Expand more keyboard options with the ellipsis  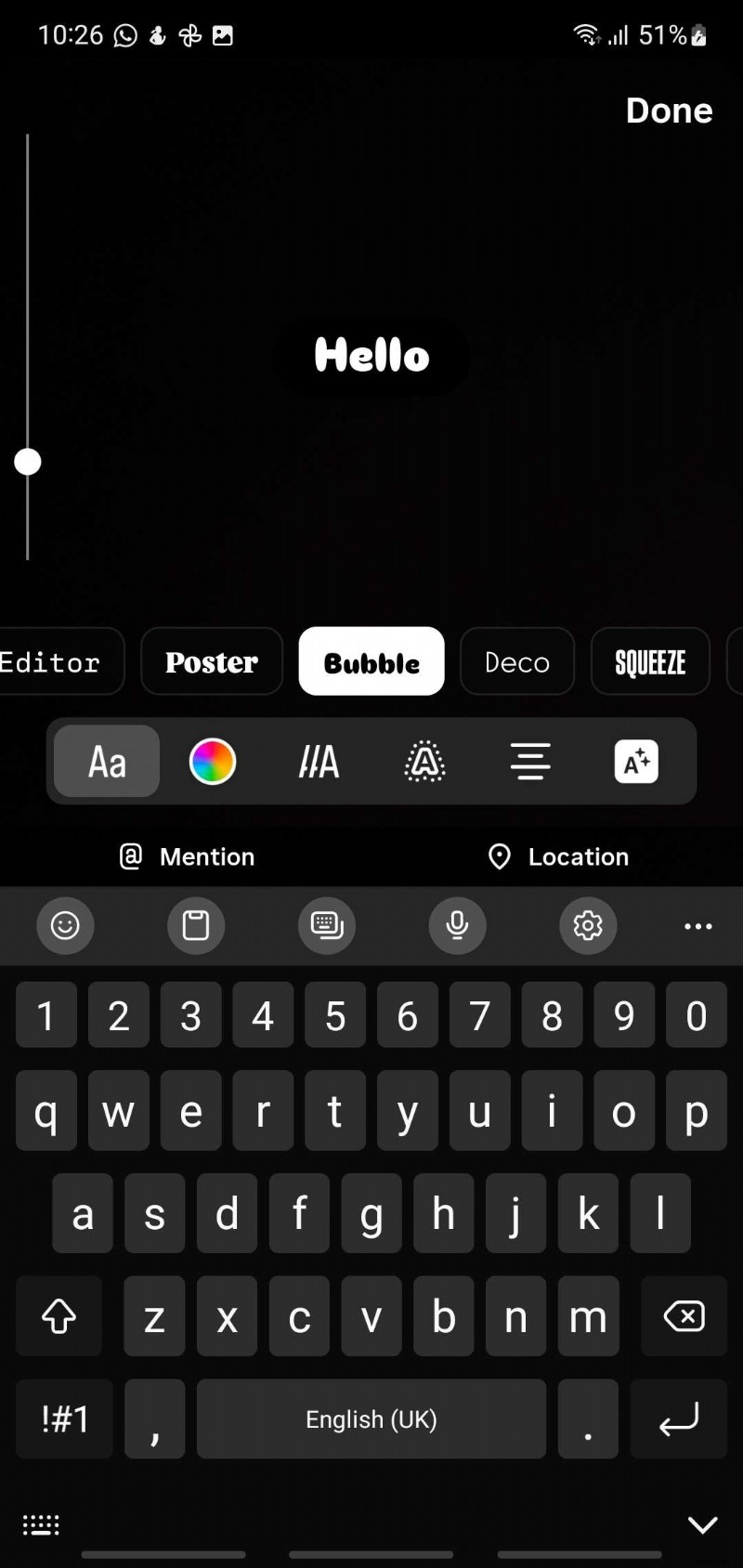click(697, 926)
